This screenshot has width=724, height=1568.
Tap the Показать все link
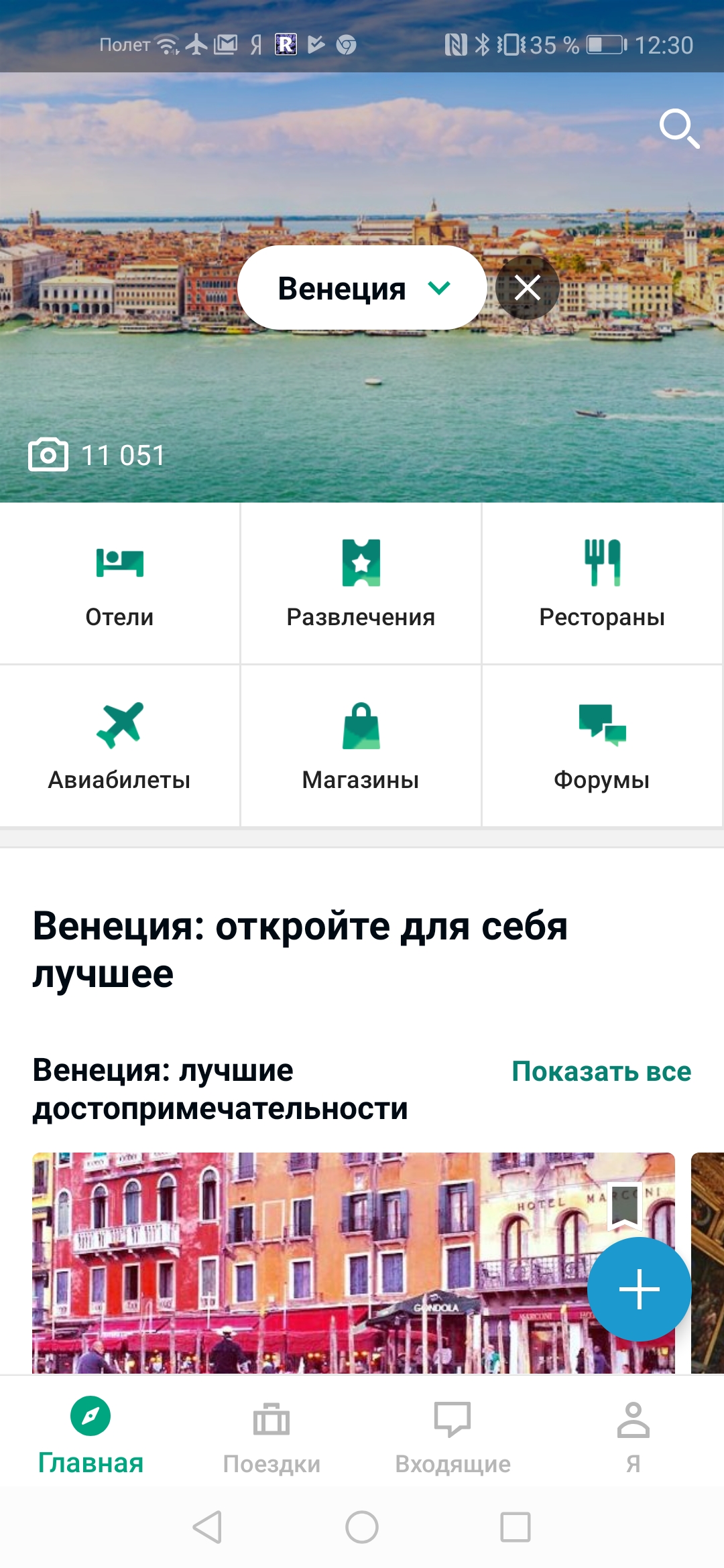coord(601,1071)
